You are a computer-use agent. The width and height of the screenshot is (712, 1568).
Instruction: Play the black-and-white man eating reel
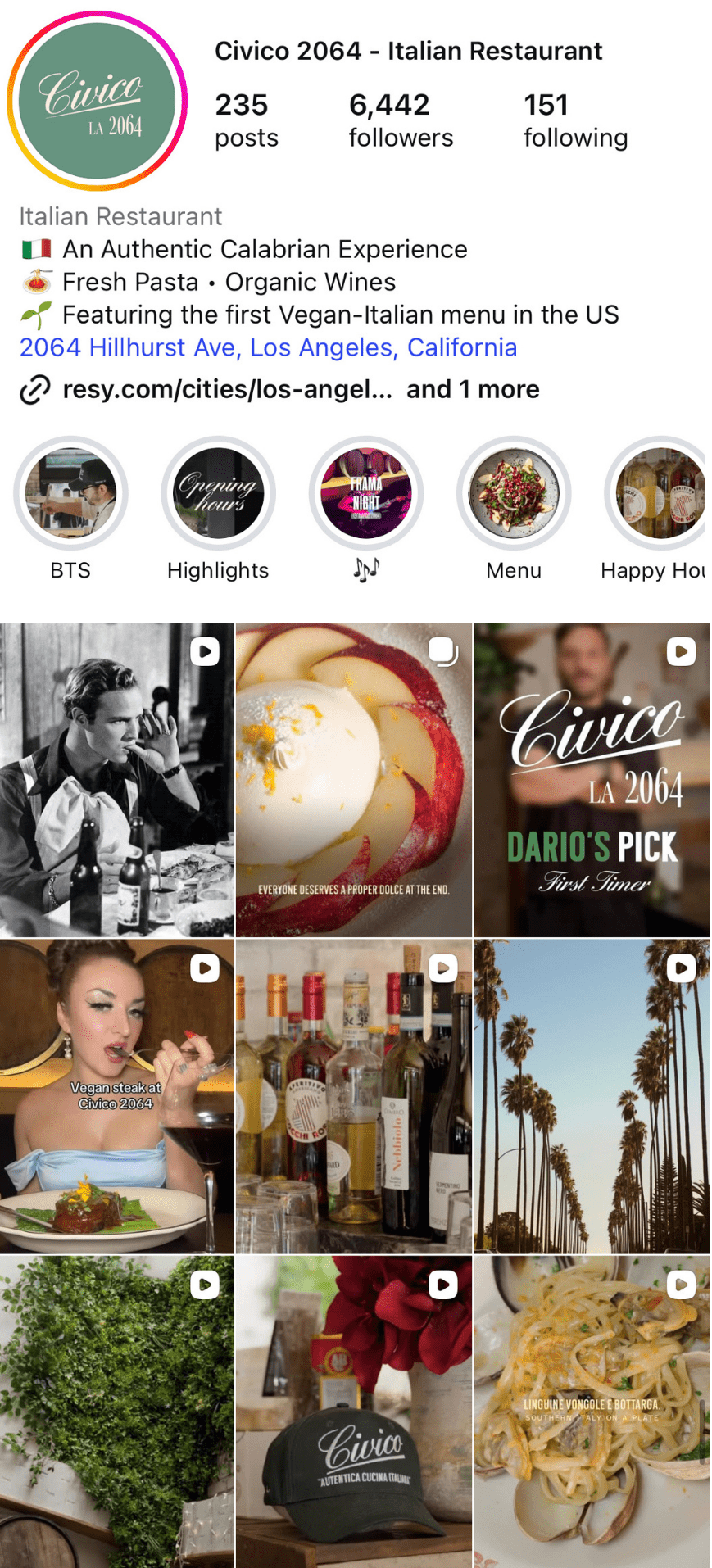click(x=116, y=780)
